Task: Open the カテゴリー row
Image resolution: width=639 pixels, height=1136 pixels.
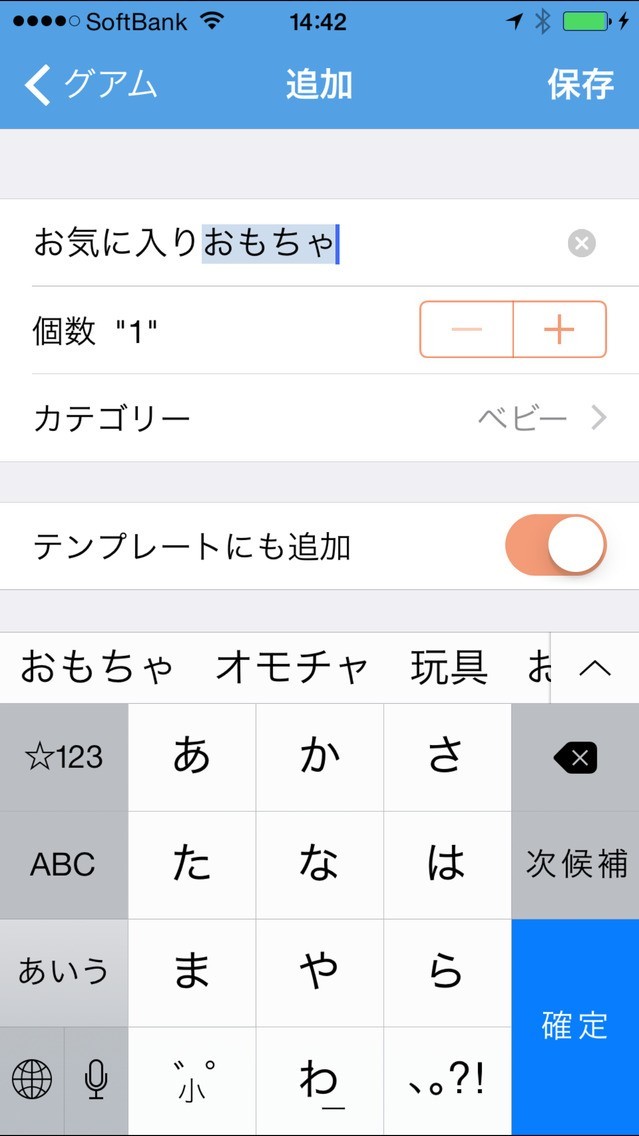Action: coord(319,418)
